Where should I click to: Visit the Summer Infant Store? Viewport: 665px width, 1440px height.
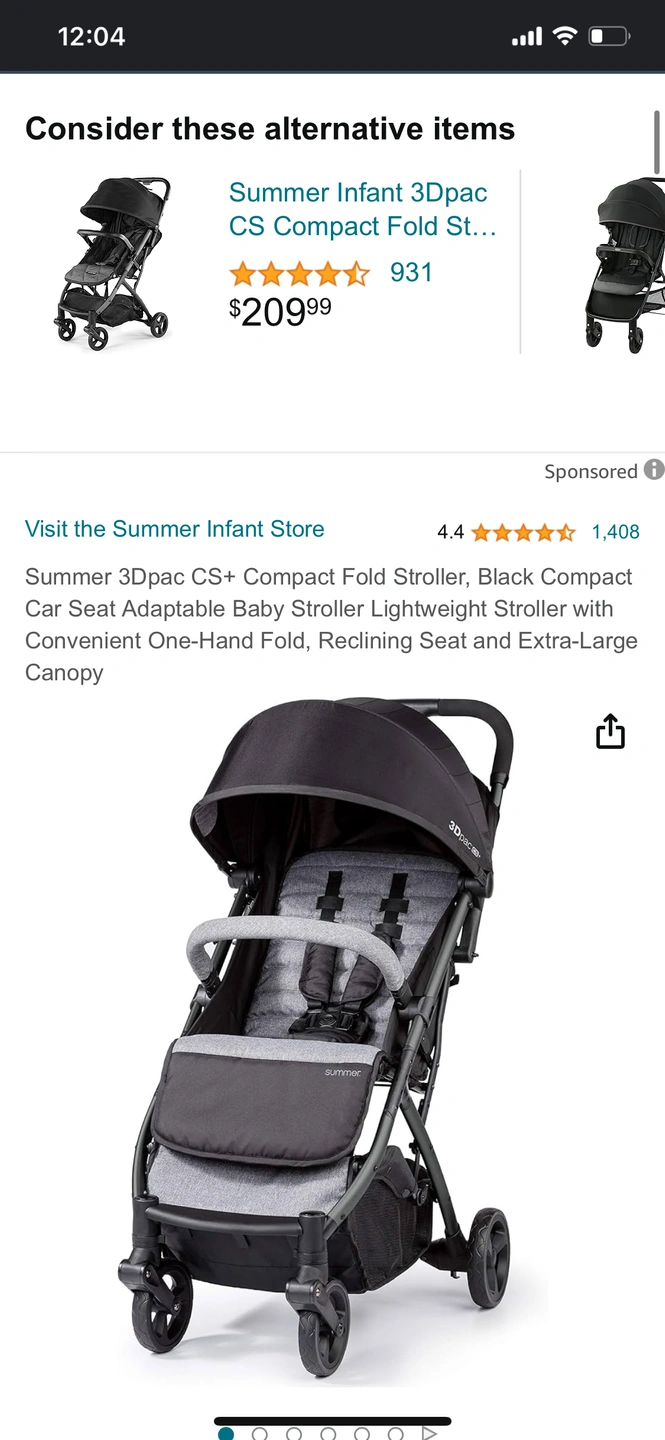coord(175,529)
